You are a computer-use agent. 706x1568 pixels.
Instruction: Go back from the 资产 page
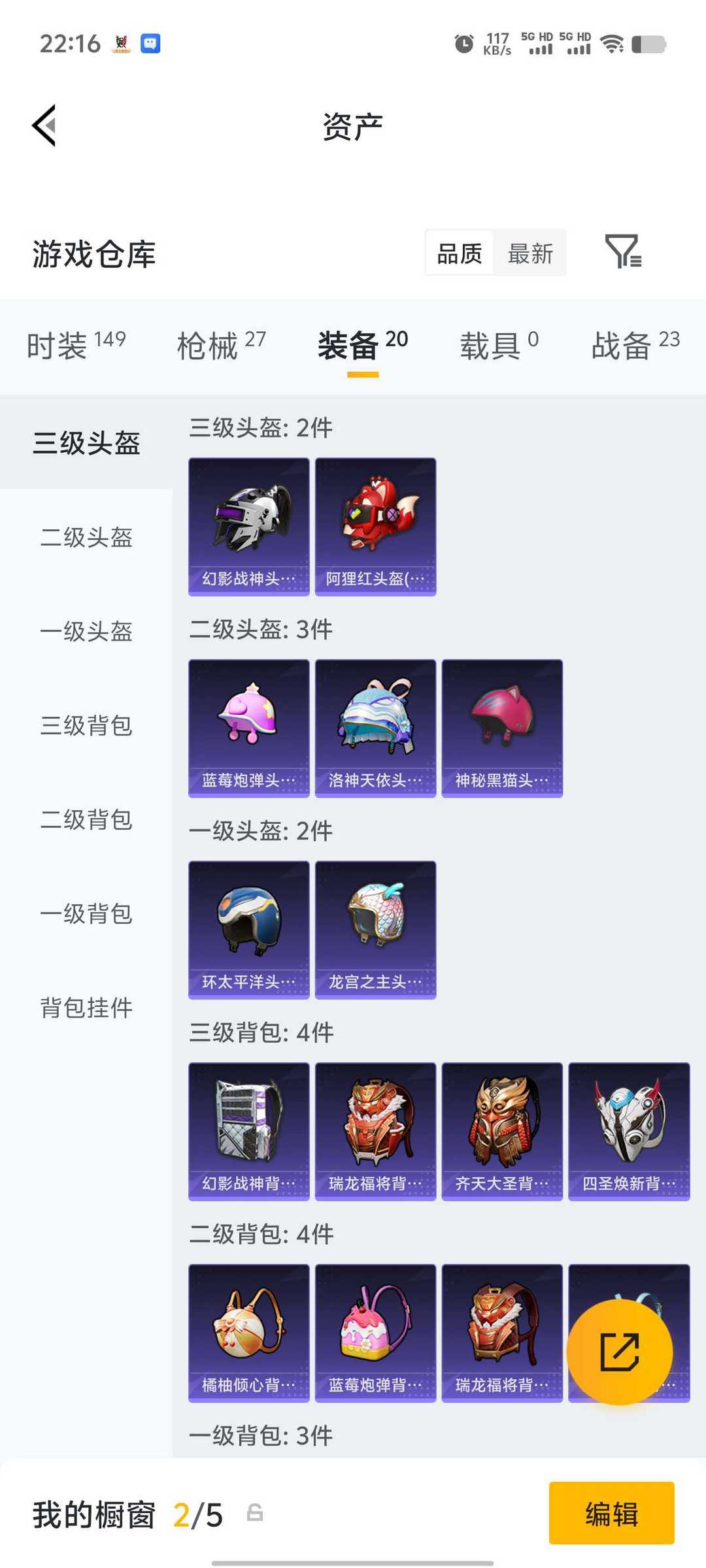[x=44, y=125]
